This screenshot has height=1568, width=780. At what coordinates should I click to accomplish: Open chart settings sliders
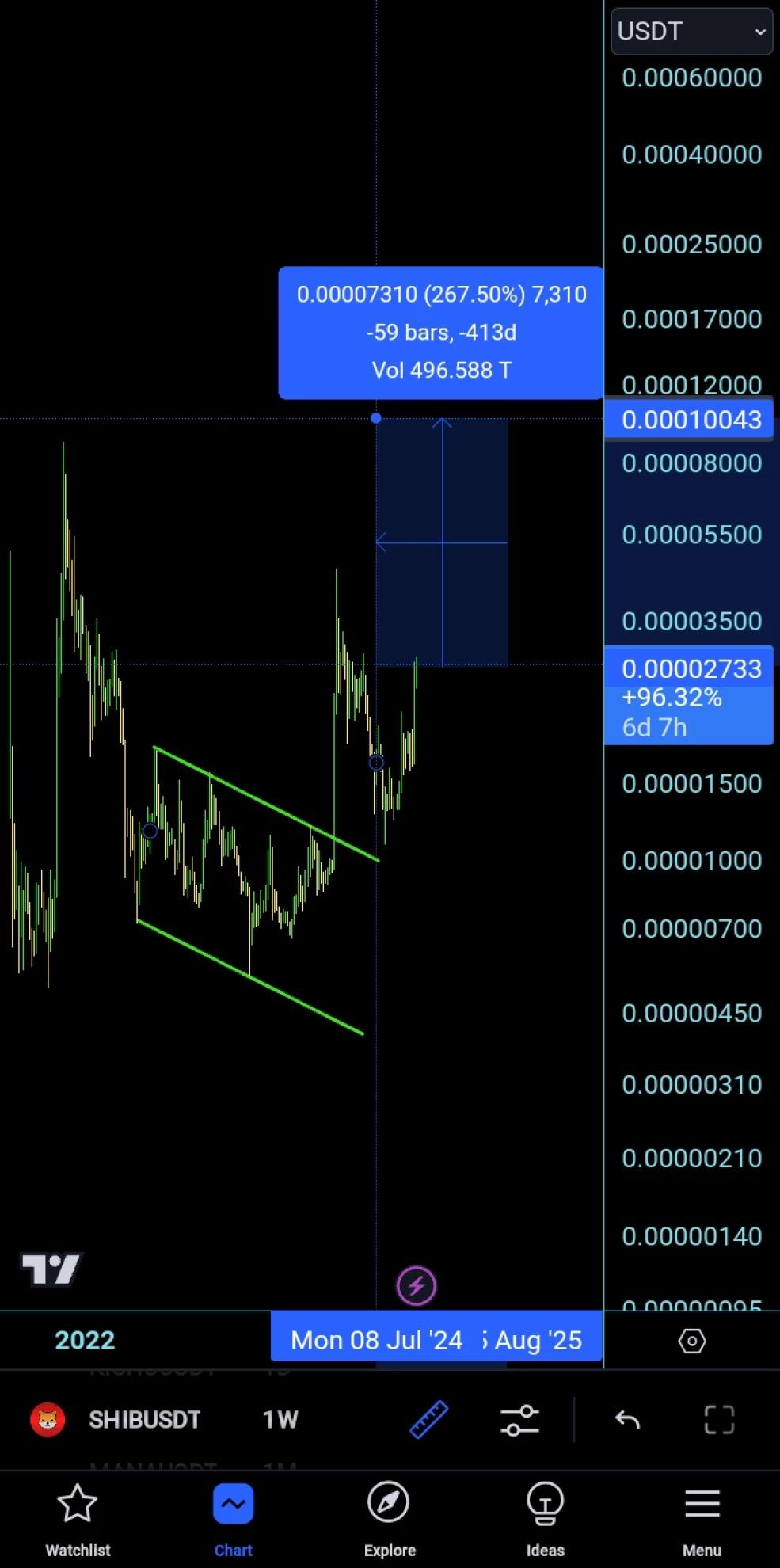(519, 1420)
